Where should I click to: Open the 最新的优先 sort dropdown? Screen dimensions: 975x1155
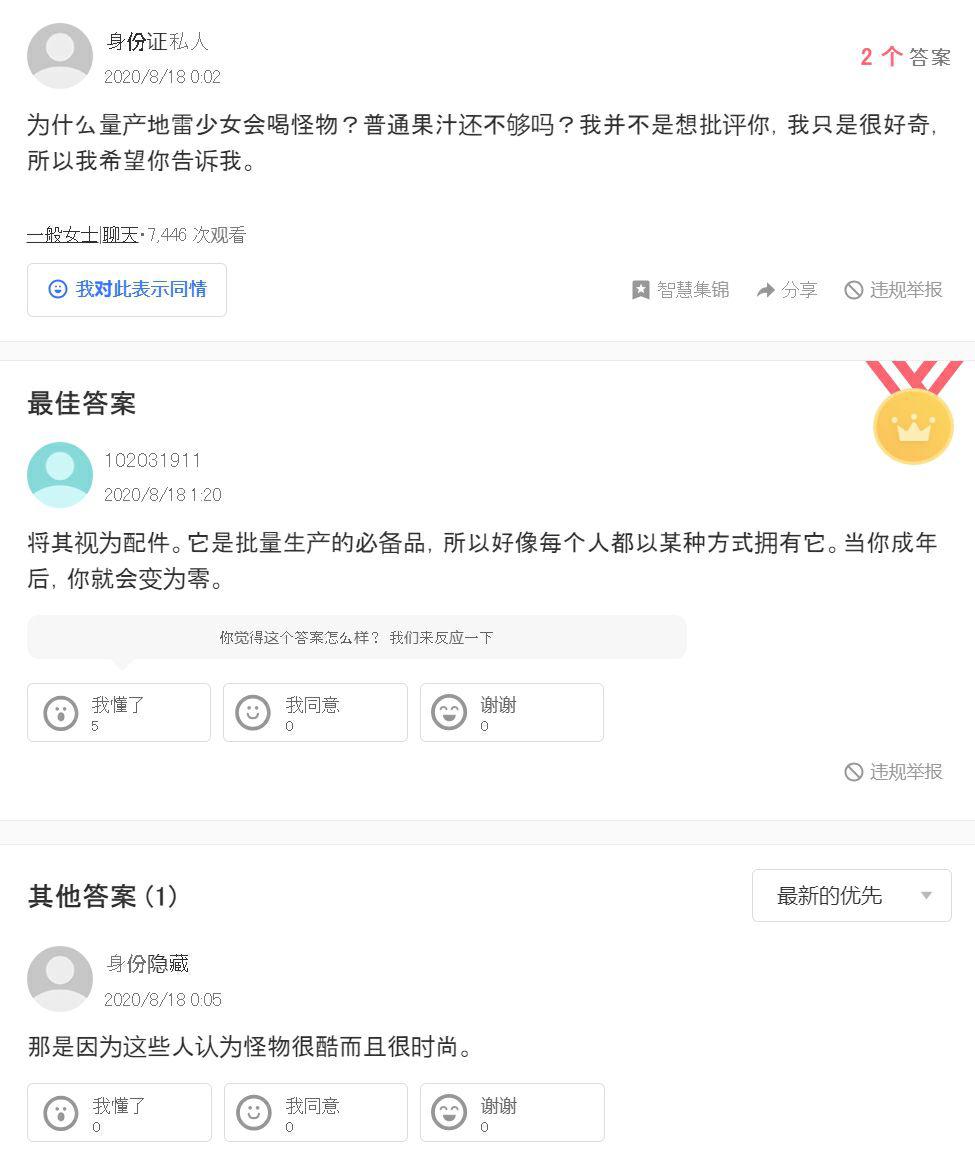(x=851, y=896)
